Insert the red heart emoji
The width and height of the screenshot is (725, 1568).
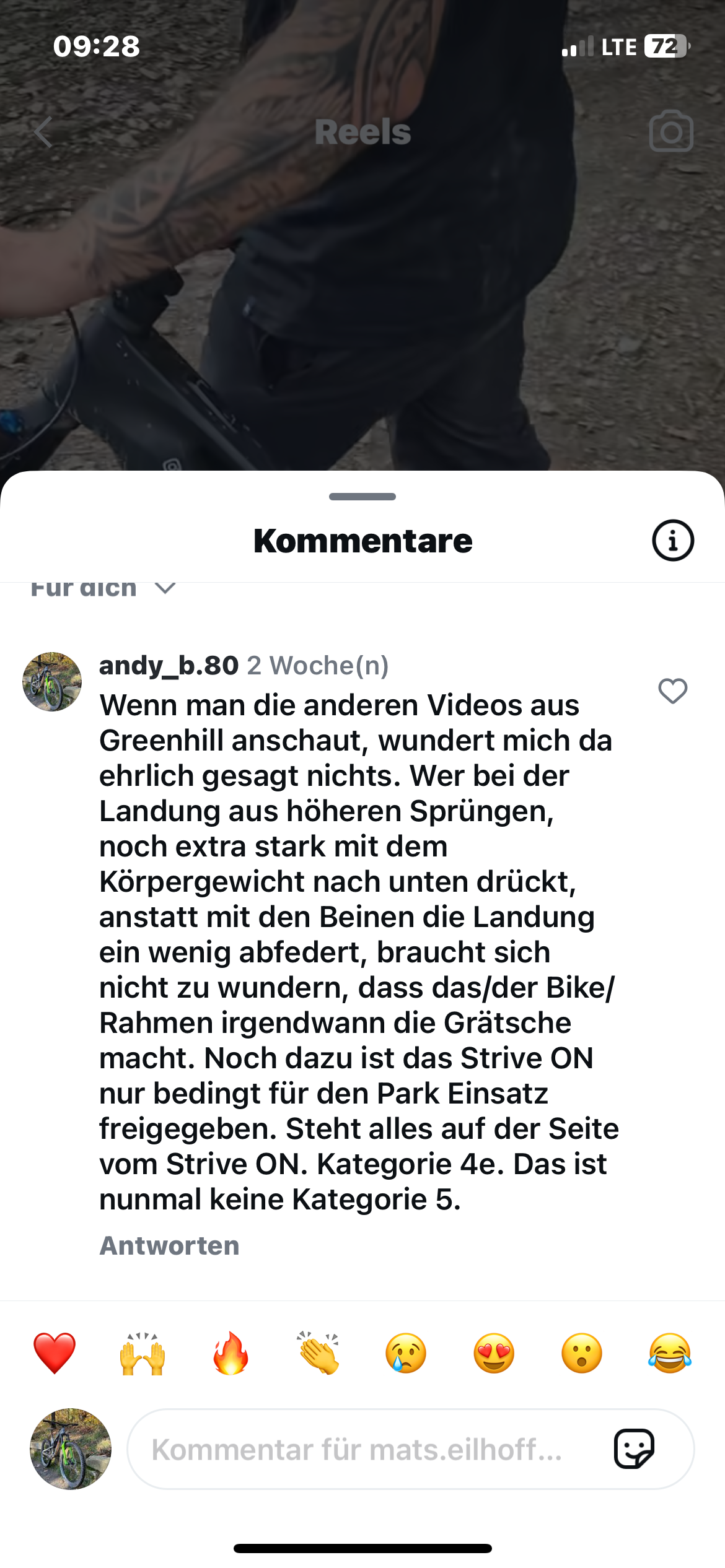[x=55, y=1353]
